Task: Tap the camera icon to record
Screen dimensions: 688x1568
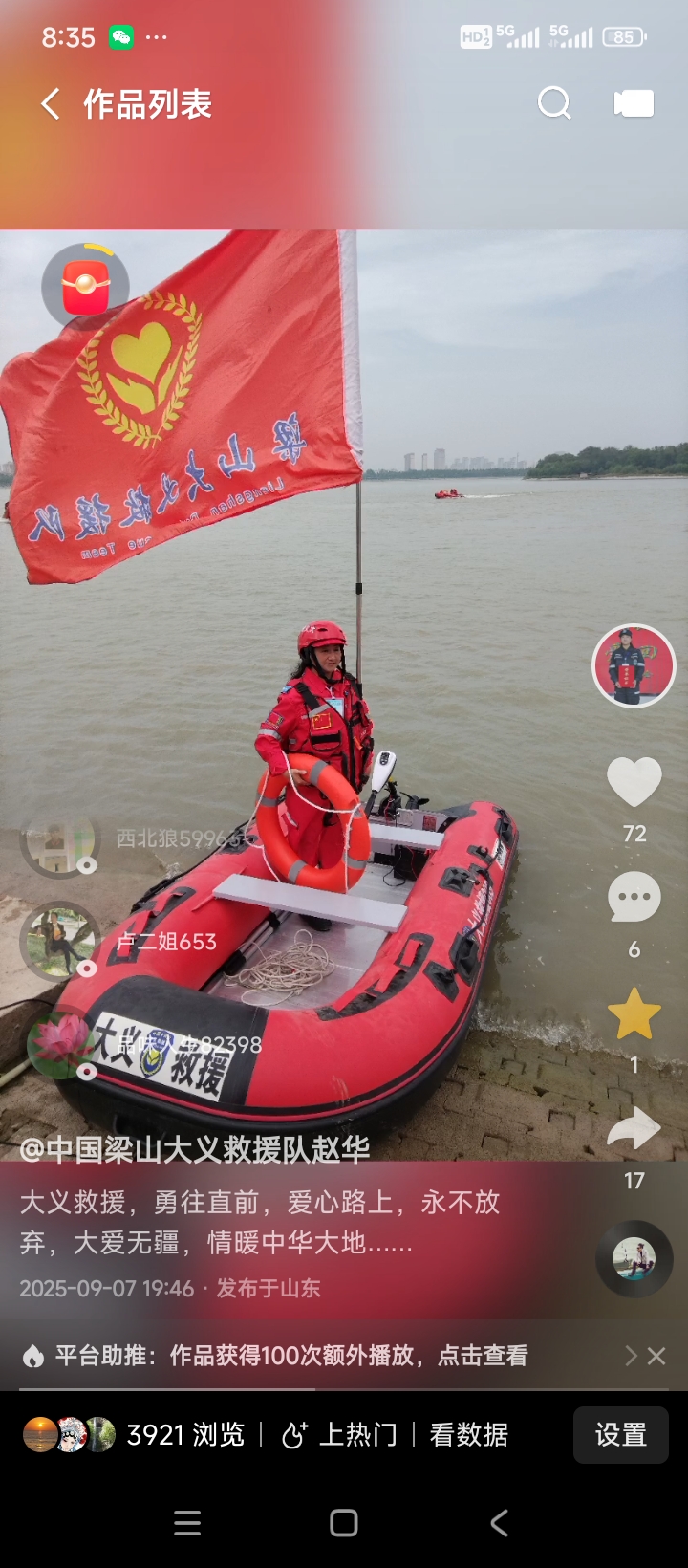Action: pos(634,103)
